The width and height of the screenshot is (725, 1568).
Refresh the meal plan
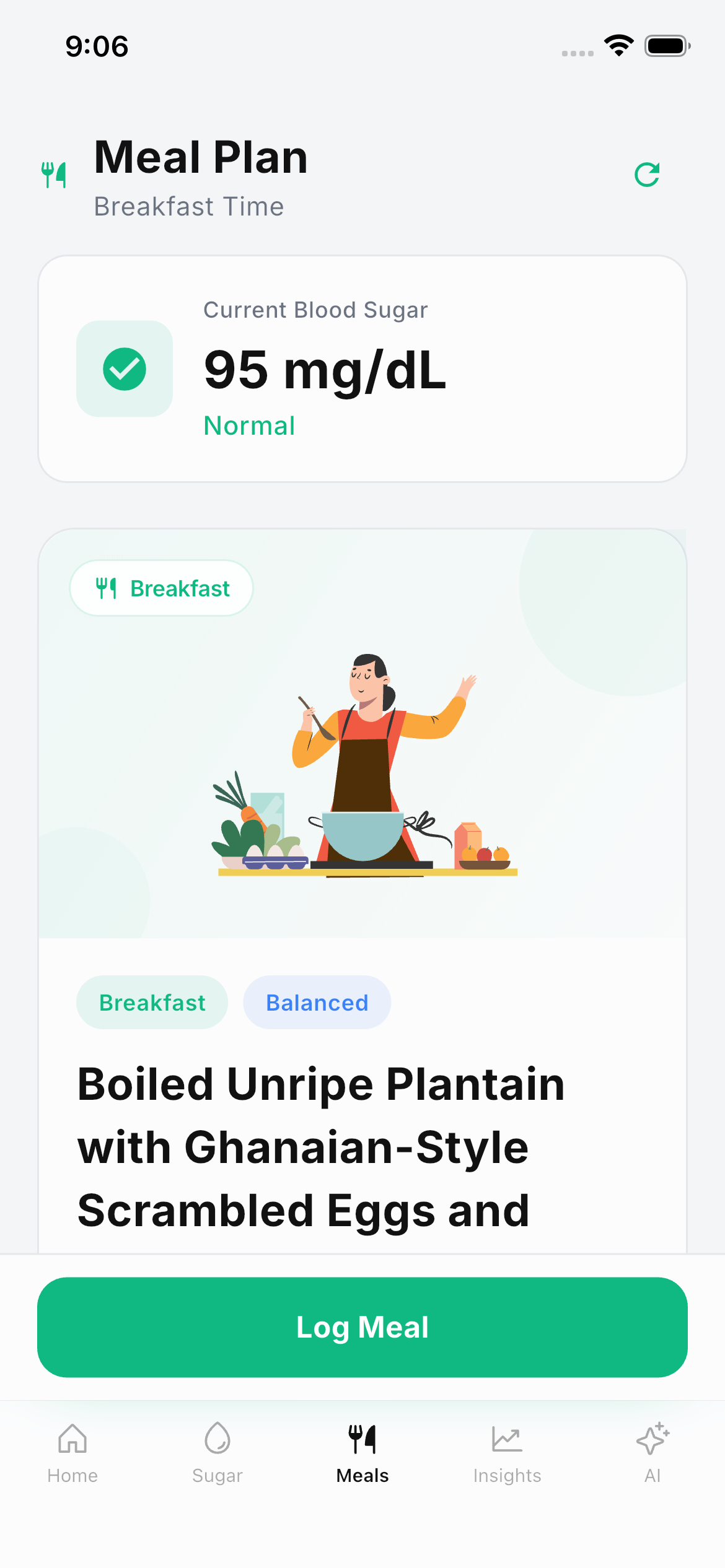pos(647,175)
